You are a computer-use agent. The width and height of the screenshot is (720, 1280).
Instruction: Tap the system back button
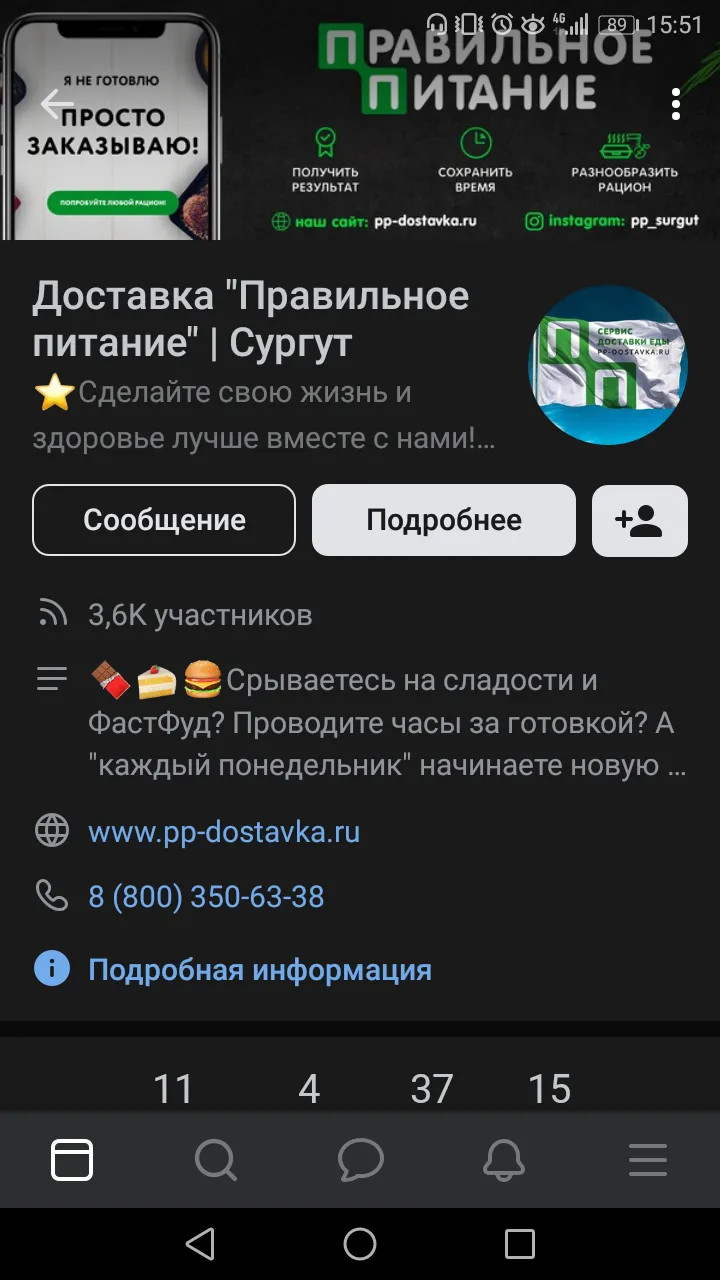click(x=200, y=1244)
